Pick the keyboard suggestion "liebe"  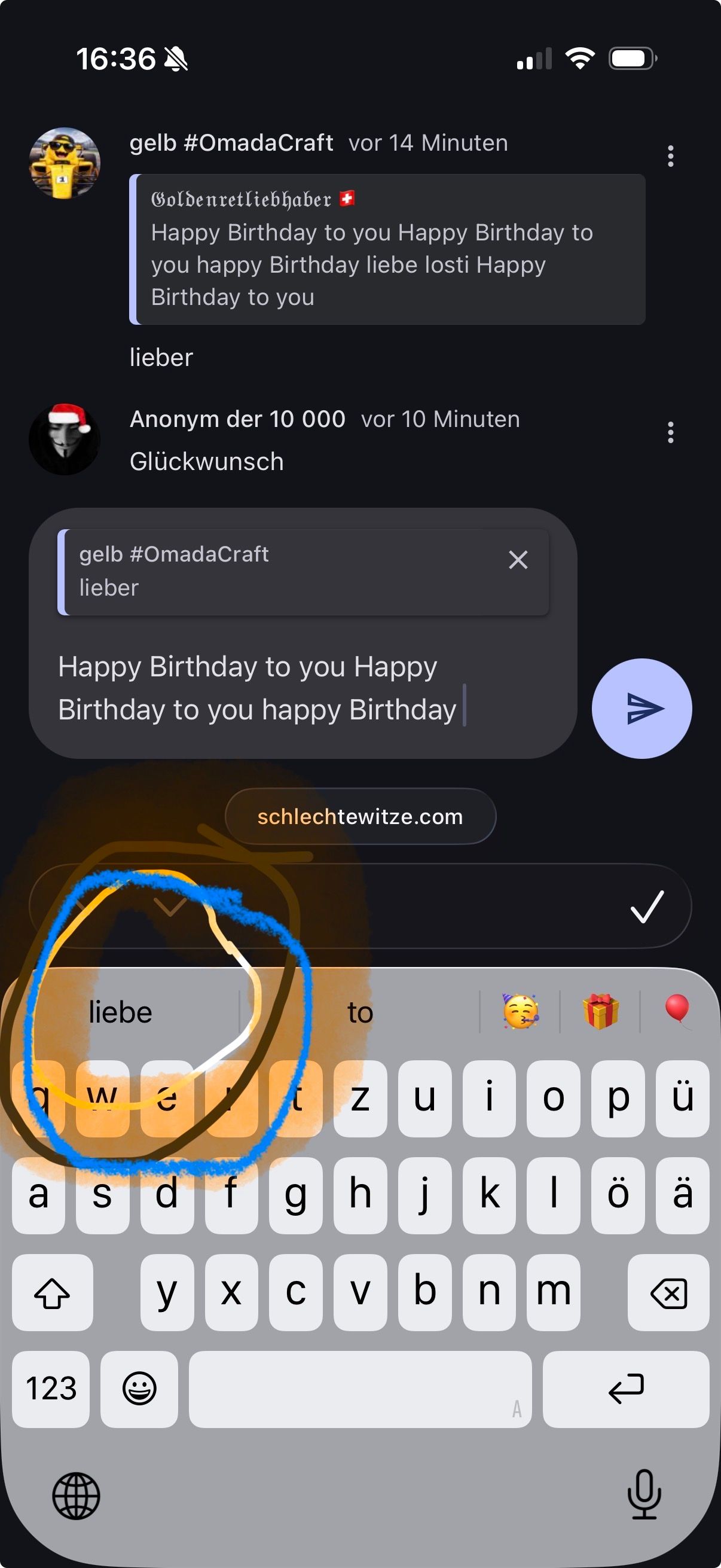[121, 1012]
